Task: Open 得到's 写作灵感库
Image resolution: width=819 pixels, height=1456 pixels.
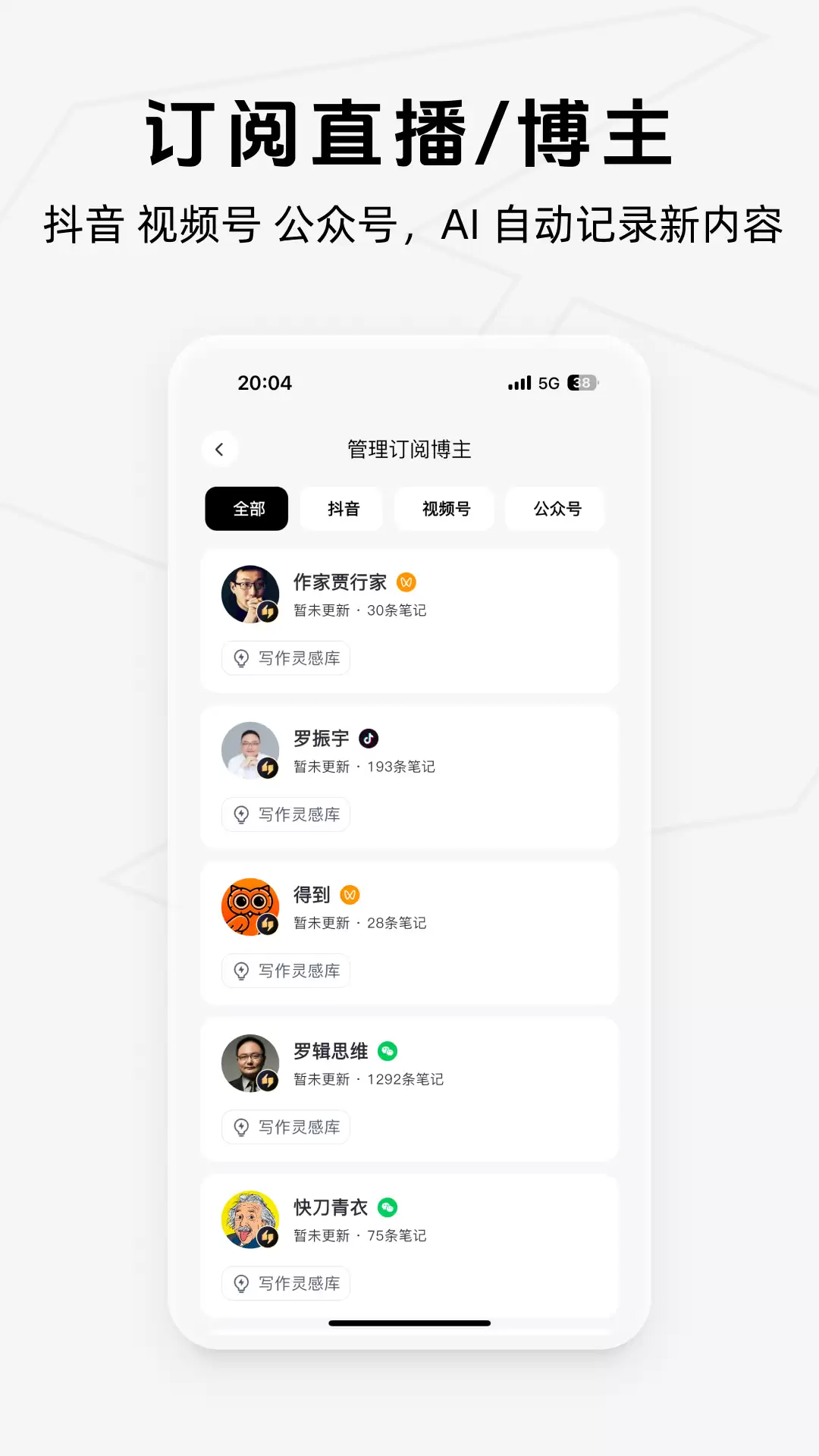Action: click(285, 971)
